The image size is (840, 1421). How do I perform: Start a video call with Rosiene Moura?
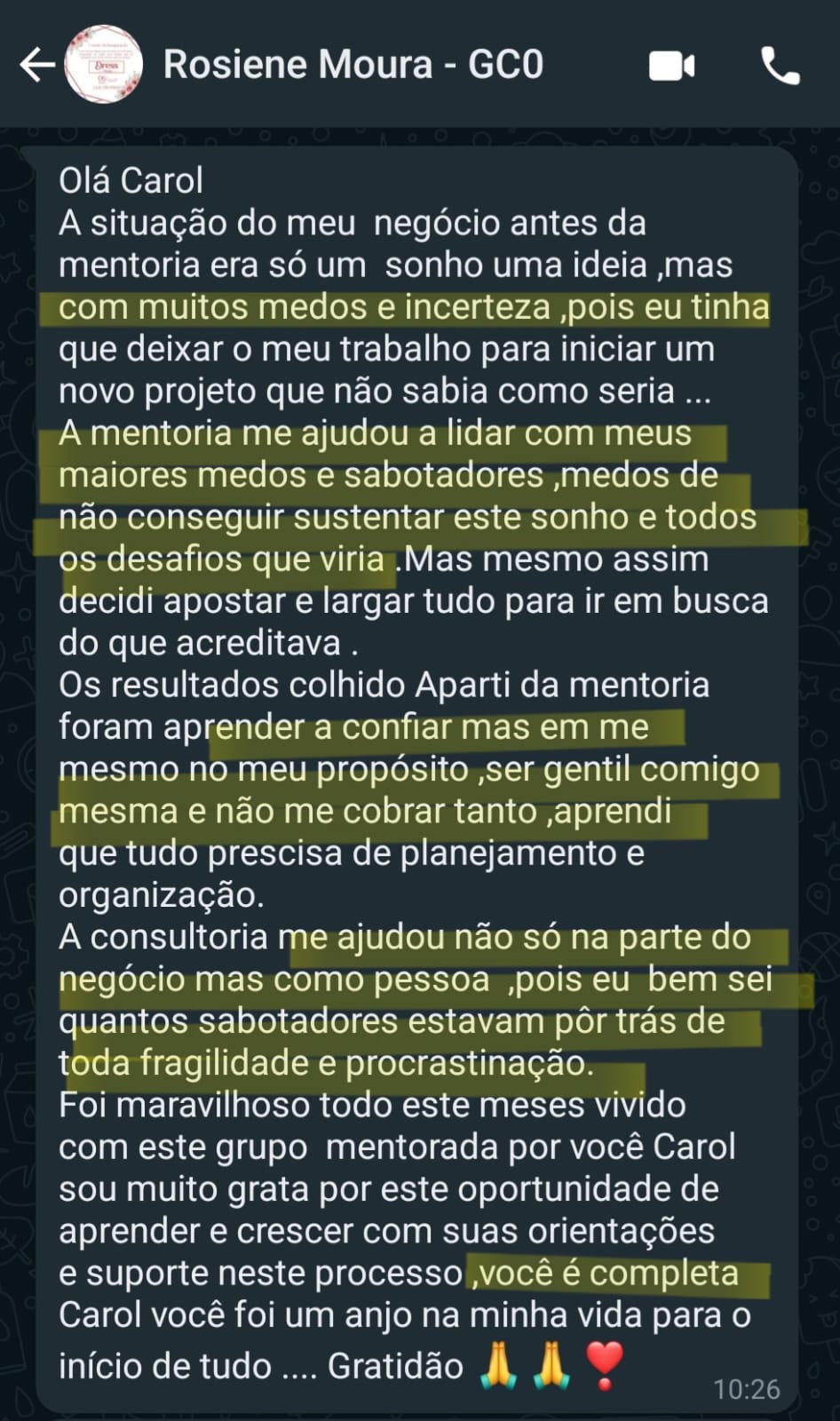pos(671,66)
